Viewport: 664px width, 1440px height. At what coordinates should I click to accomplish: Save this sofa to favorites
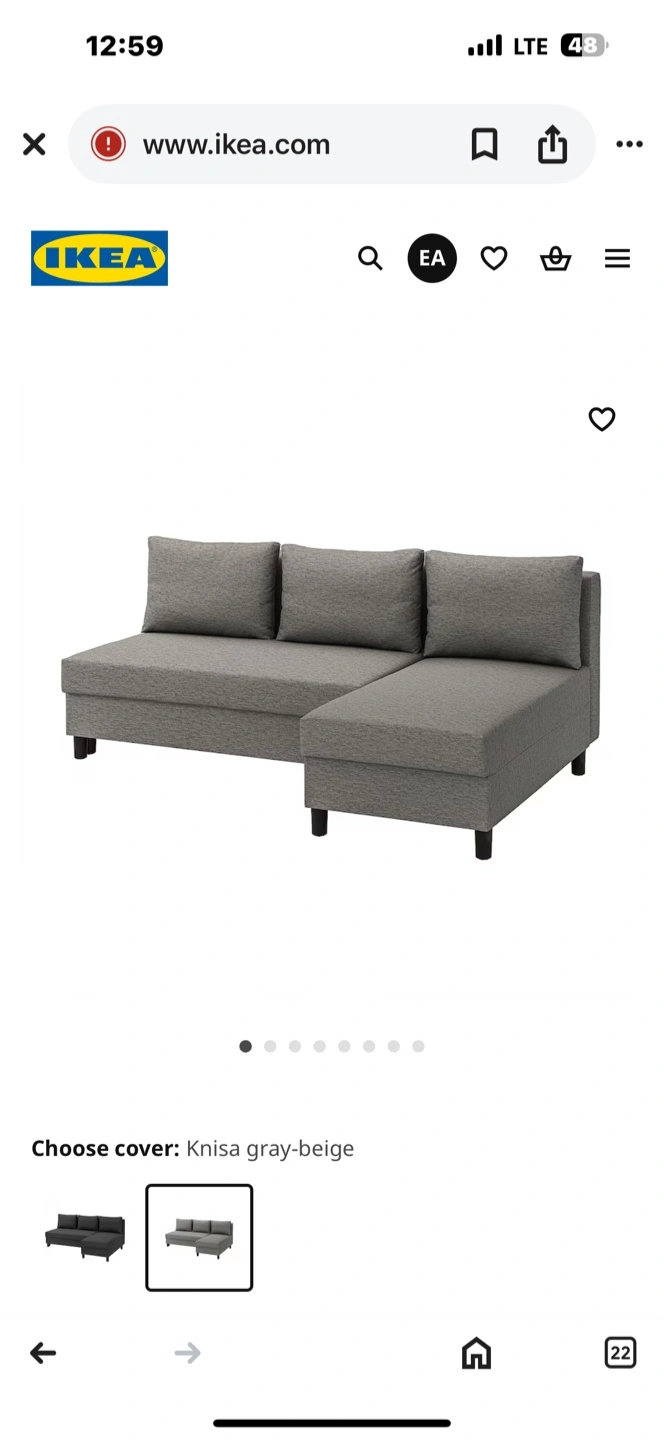tap(602, 419)
